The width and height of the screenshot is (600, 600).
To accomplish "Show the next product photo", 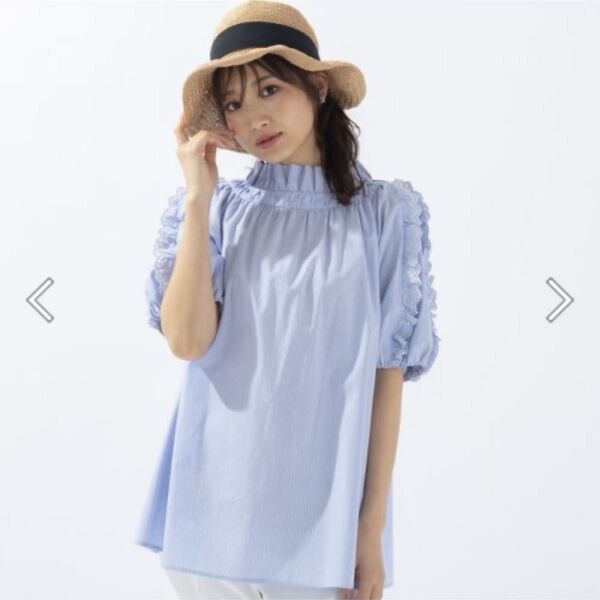I will coord(559,300).
